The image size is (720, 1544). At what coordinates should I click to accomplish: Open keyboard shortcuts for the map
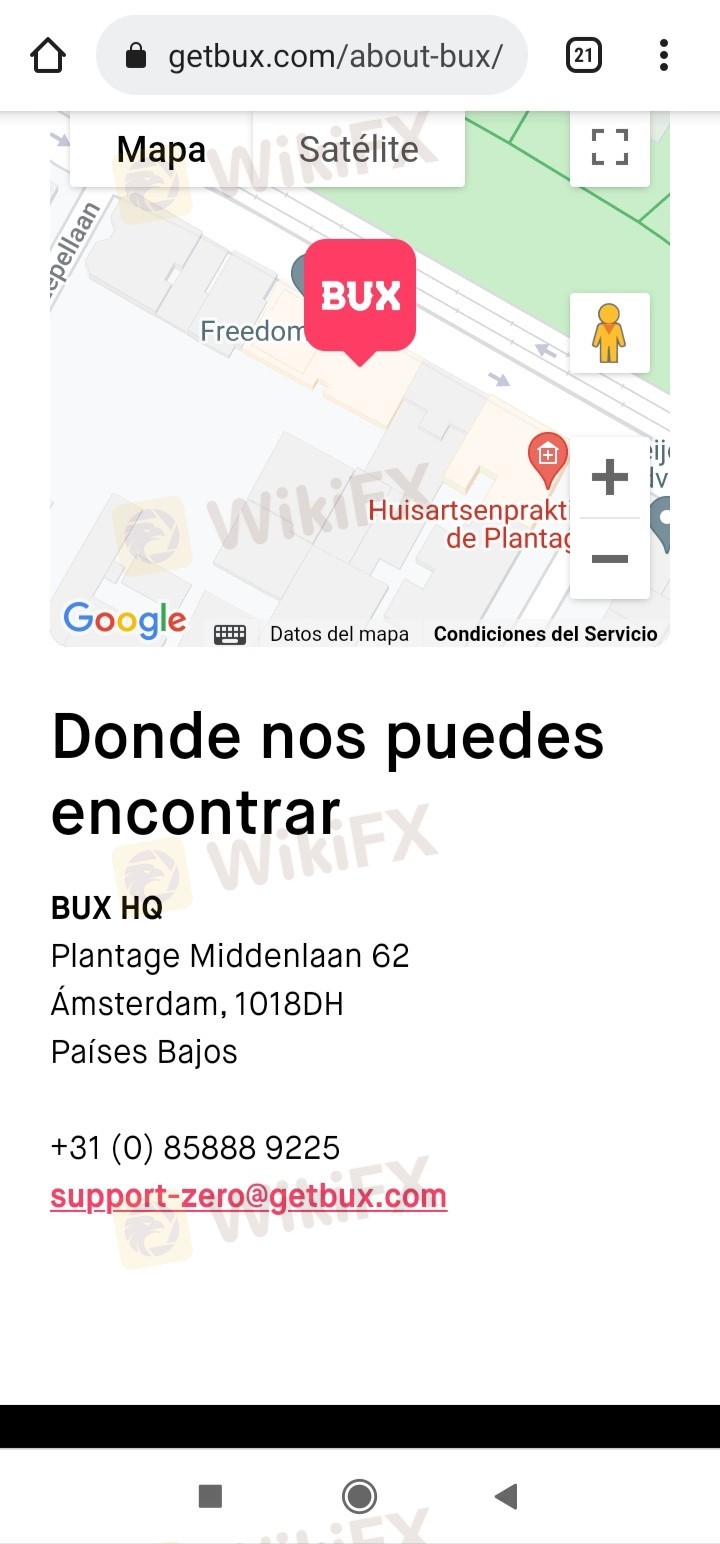coord(230,634)
